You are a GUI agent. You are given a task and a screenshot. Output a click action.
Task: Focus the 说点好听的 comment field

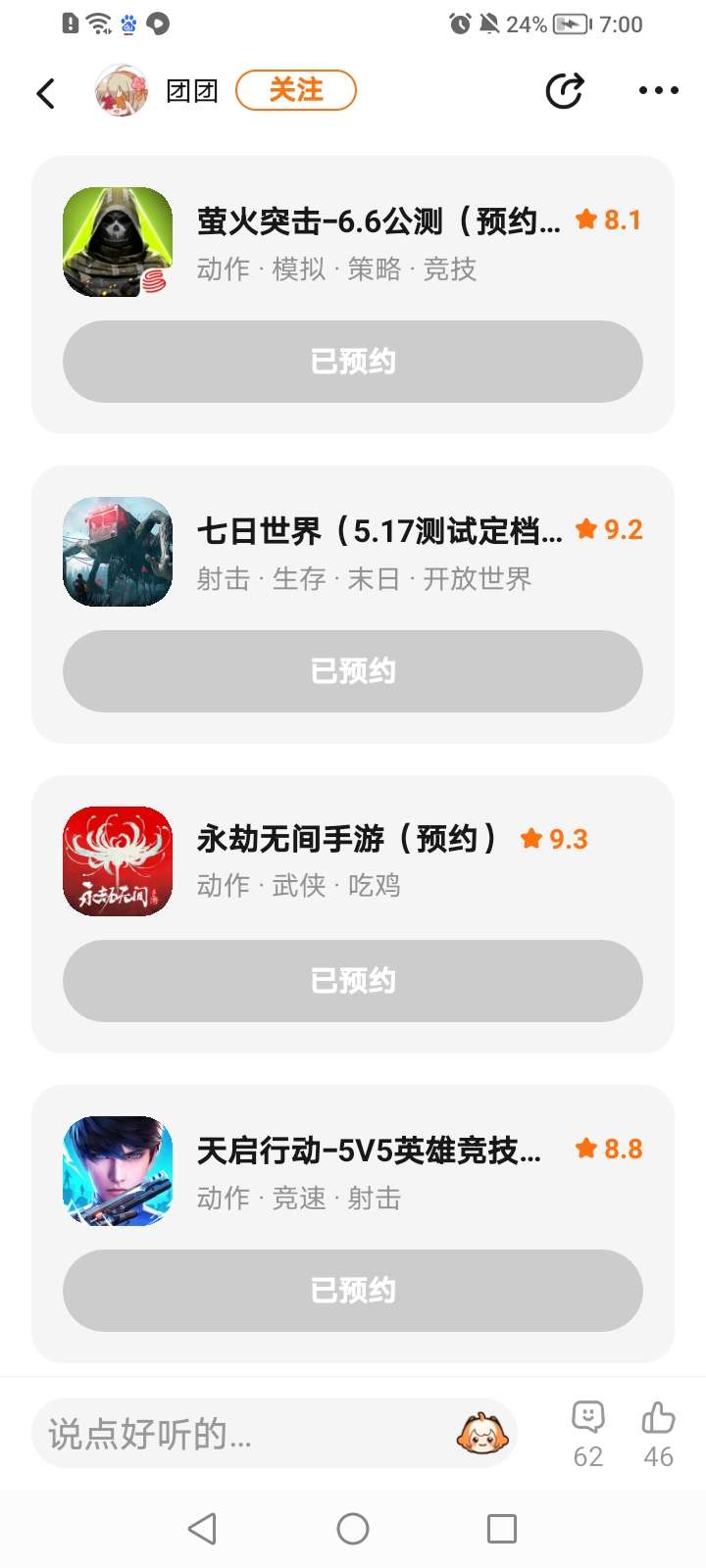tap(235, 1434)
